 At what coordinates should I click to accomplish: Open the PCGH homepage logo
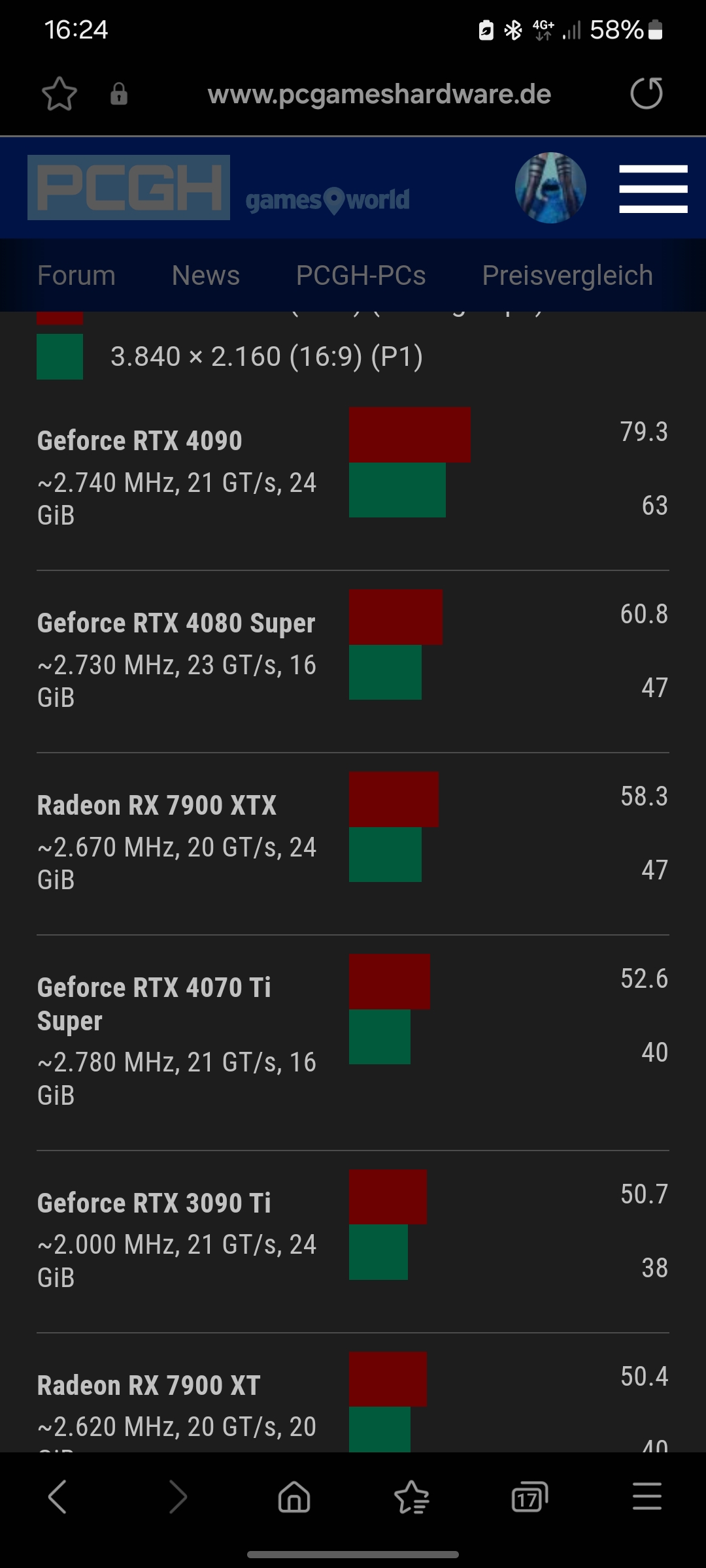pyautogui.click(x=129, y=188)
